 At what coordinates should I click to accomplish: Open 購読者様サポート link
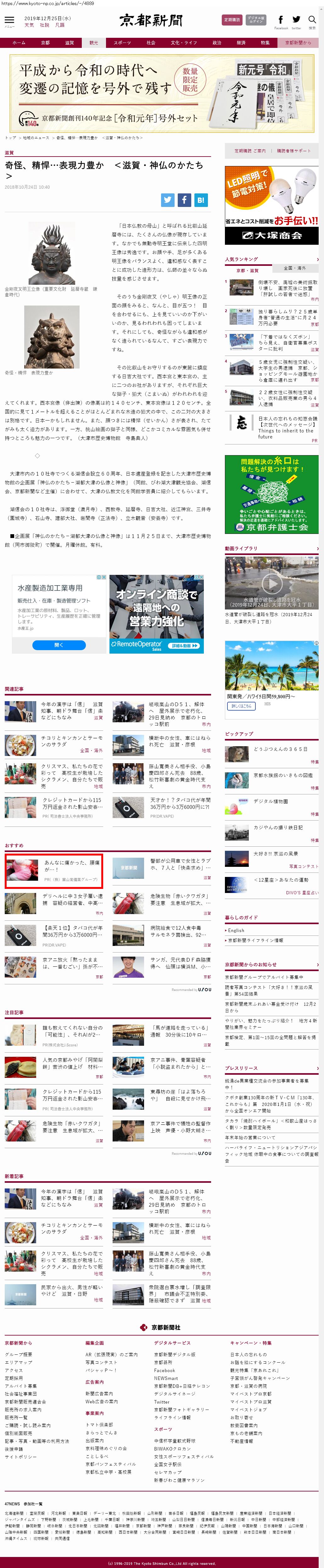tap(293, 150)
